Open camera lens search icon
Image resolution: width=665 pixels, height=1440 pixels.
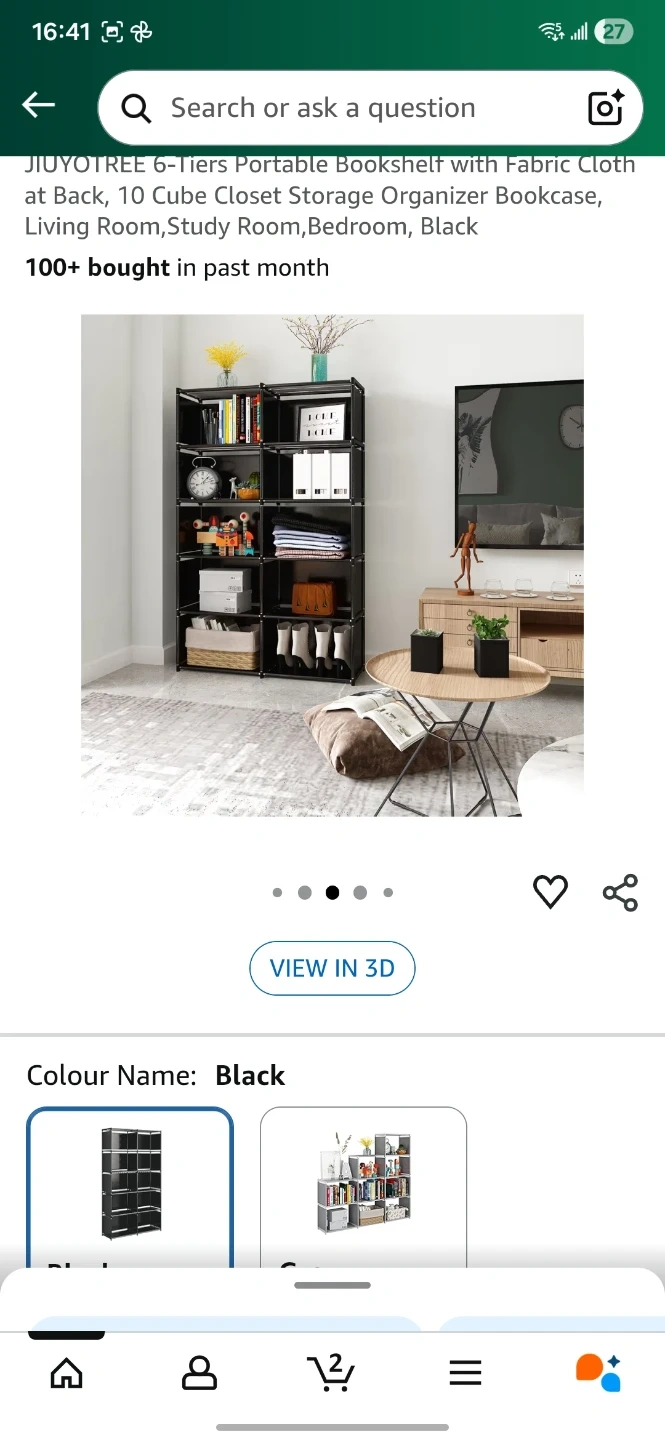[x=606, y=108]
